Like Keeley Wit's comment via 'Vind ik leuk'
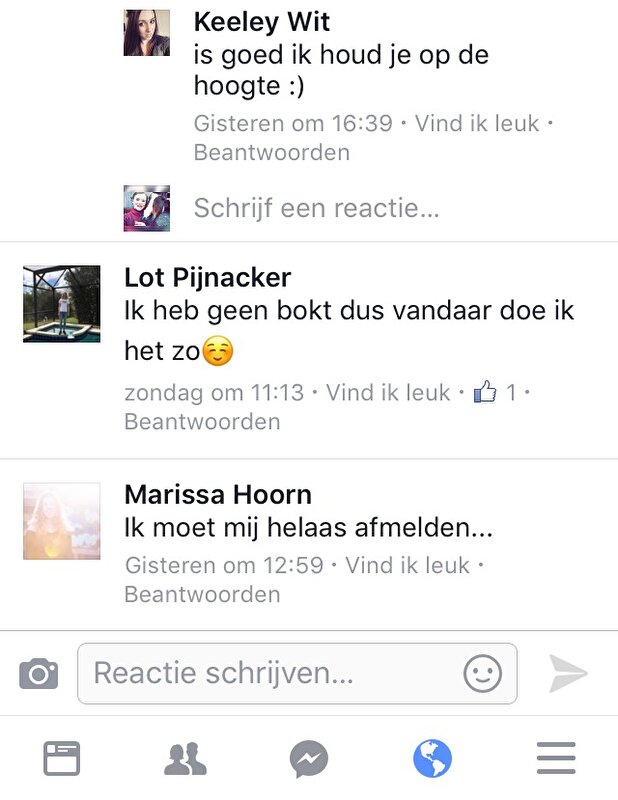The height and width of the screenshot is (800, 618). coord(477,124)
